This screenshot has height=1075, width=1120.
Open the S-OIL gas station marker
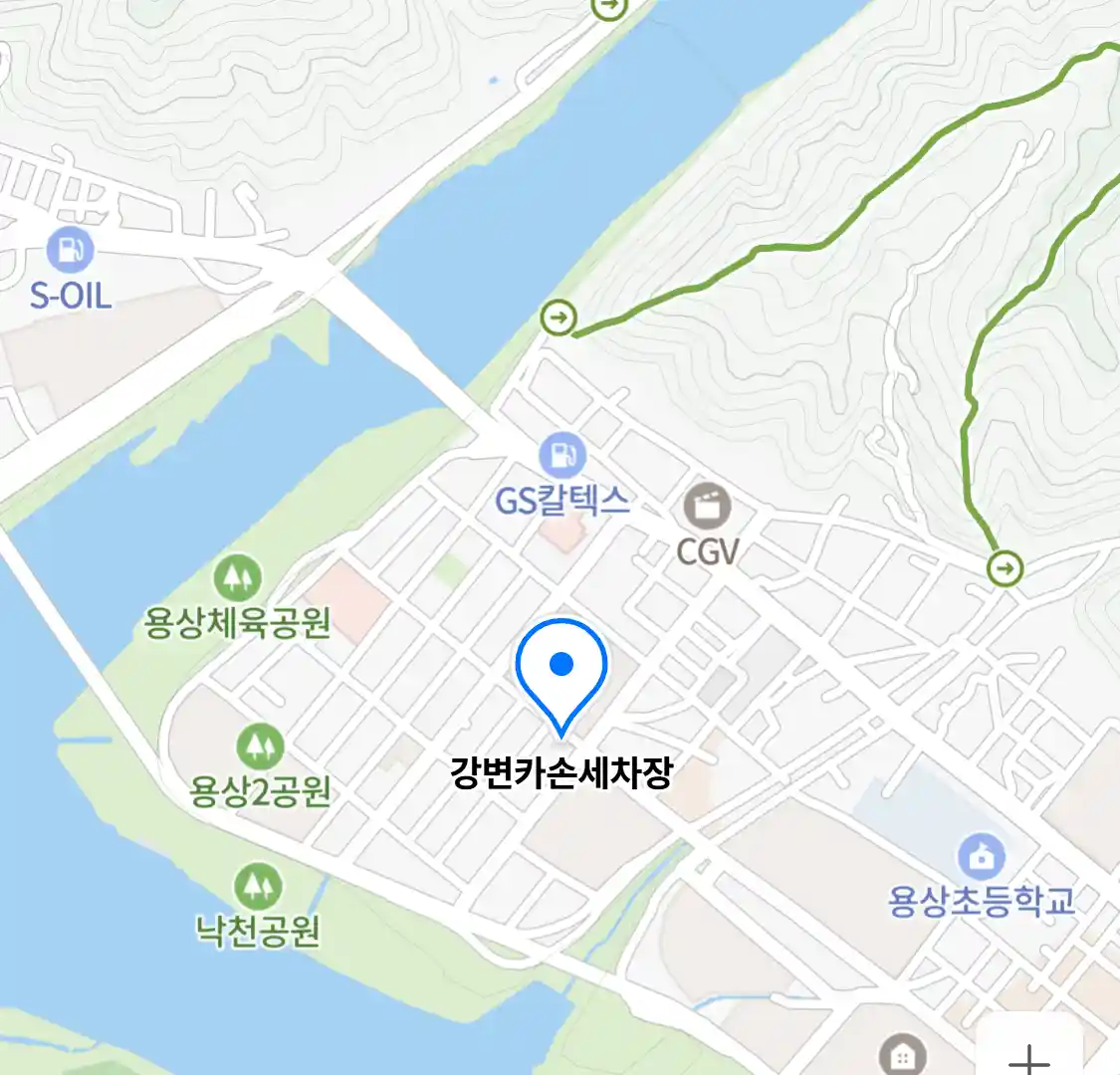(70, 250)
